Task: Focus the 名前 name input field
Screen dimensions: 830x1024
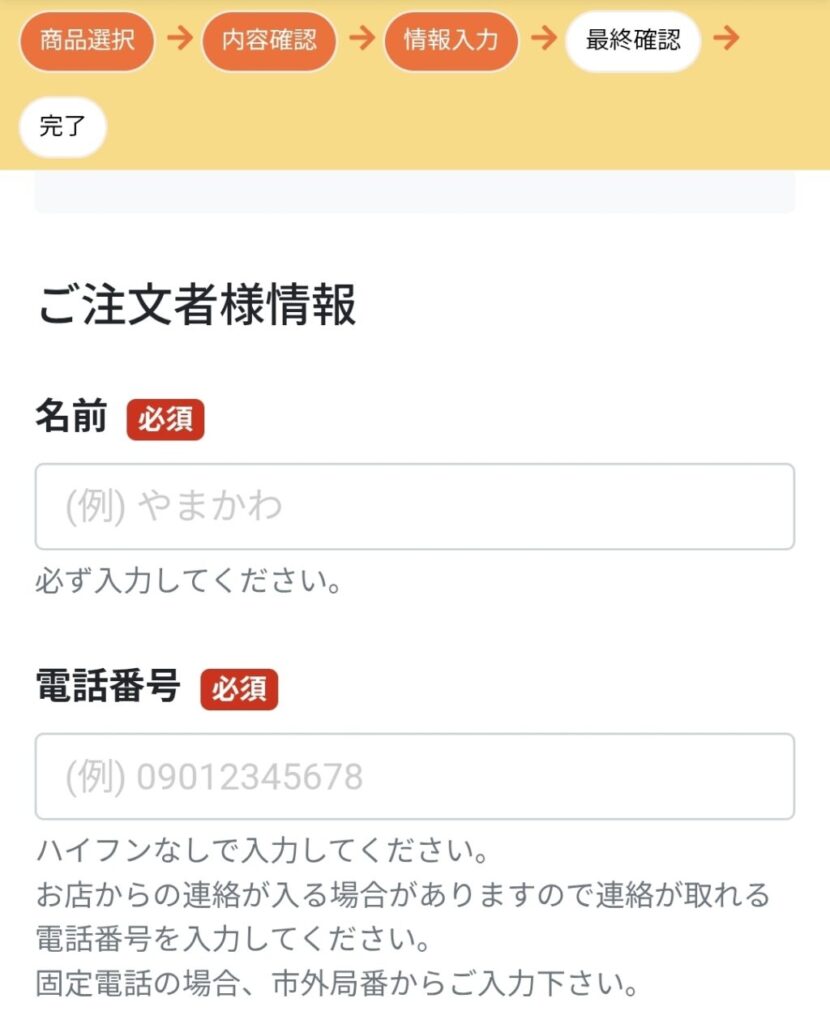Action: tap(414, 506)
